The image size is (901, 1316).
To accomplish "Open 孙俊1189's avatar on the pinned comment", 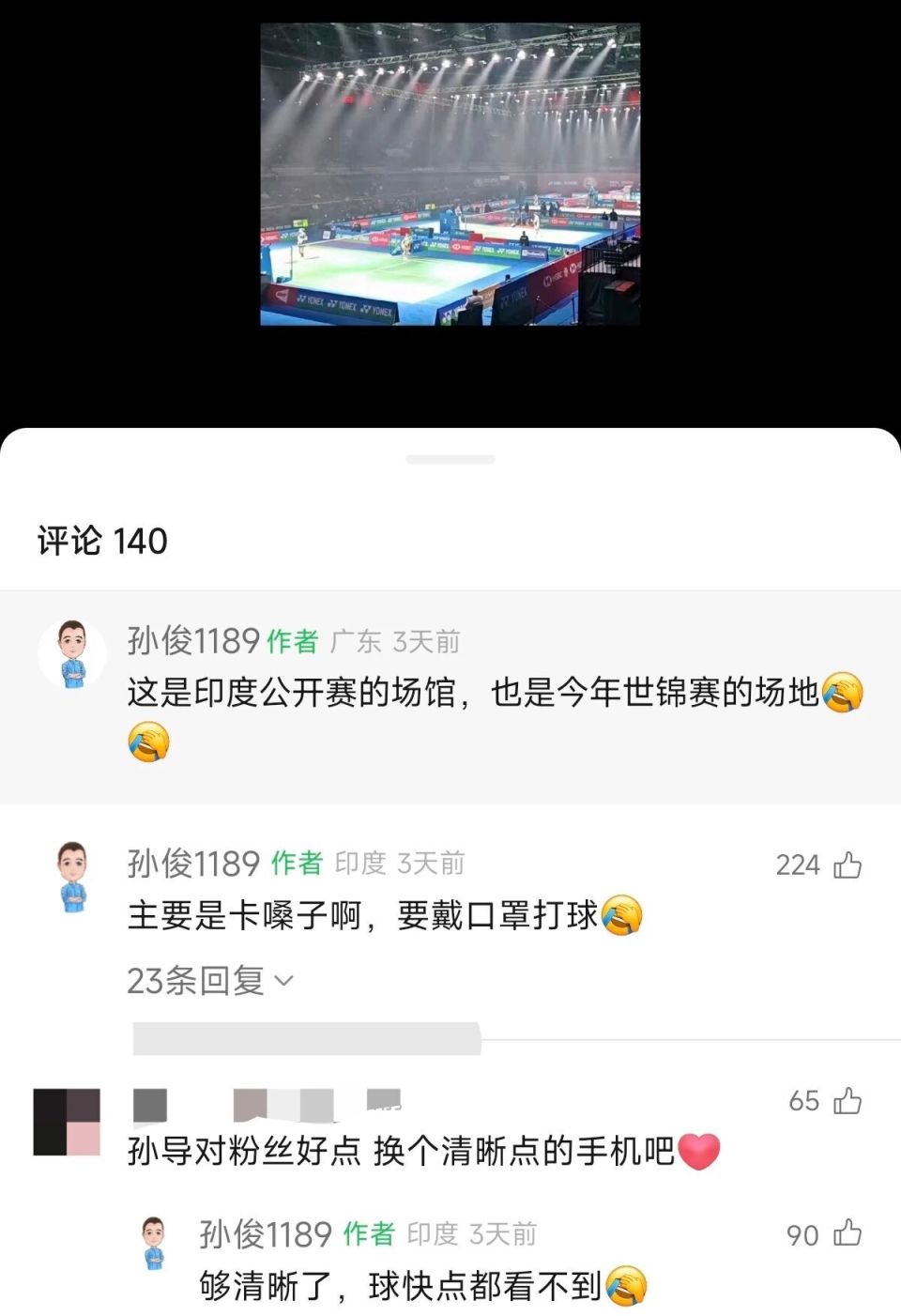I will pyautogui.click(x=73, y=646).
